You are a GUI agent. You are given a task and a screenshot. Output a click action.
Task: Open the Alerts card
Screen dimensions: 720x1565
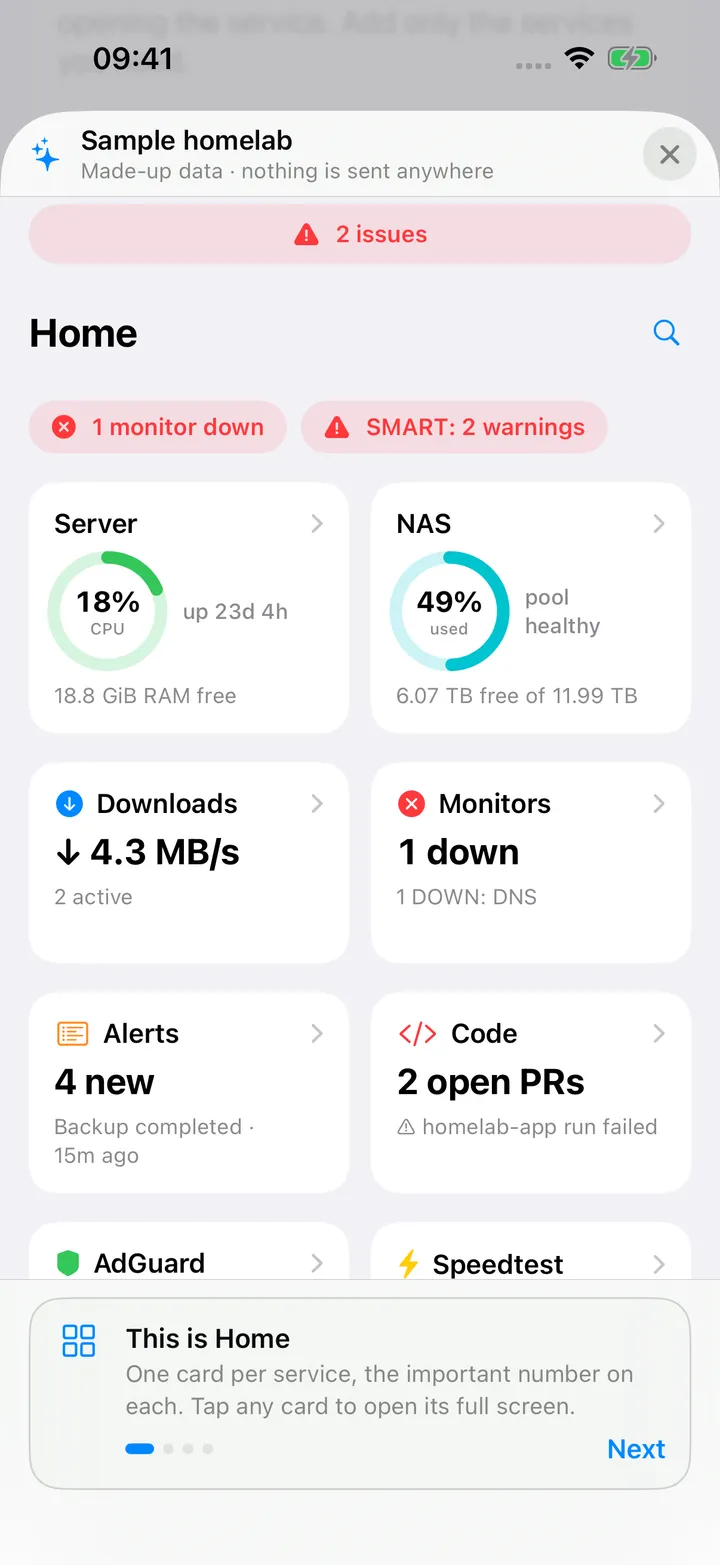(x=189, y=1093)
